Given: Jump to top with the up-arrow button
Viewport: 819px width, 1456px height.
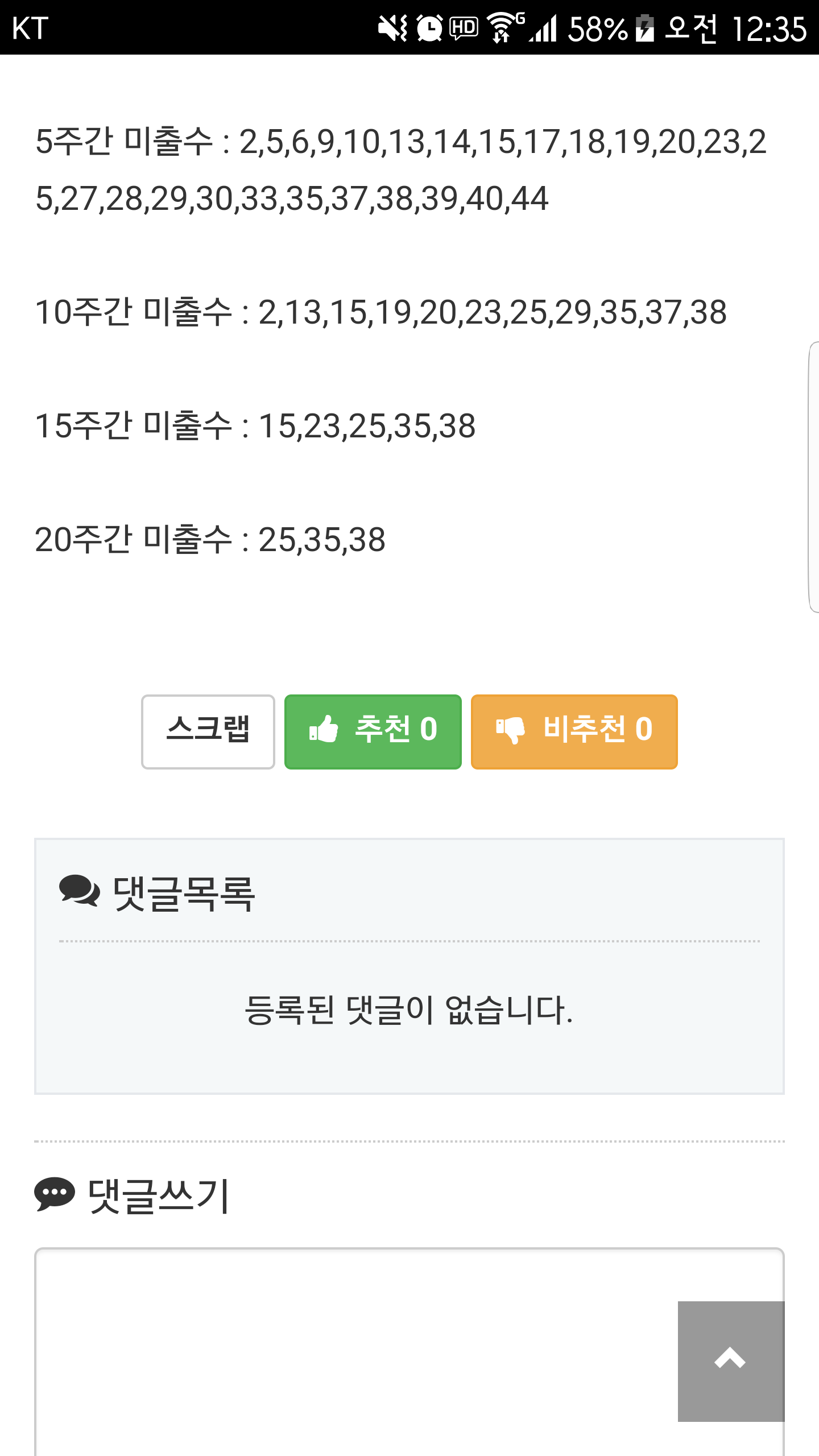Looking at the screenshot, I should click(730, 1360).
